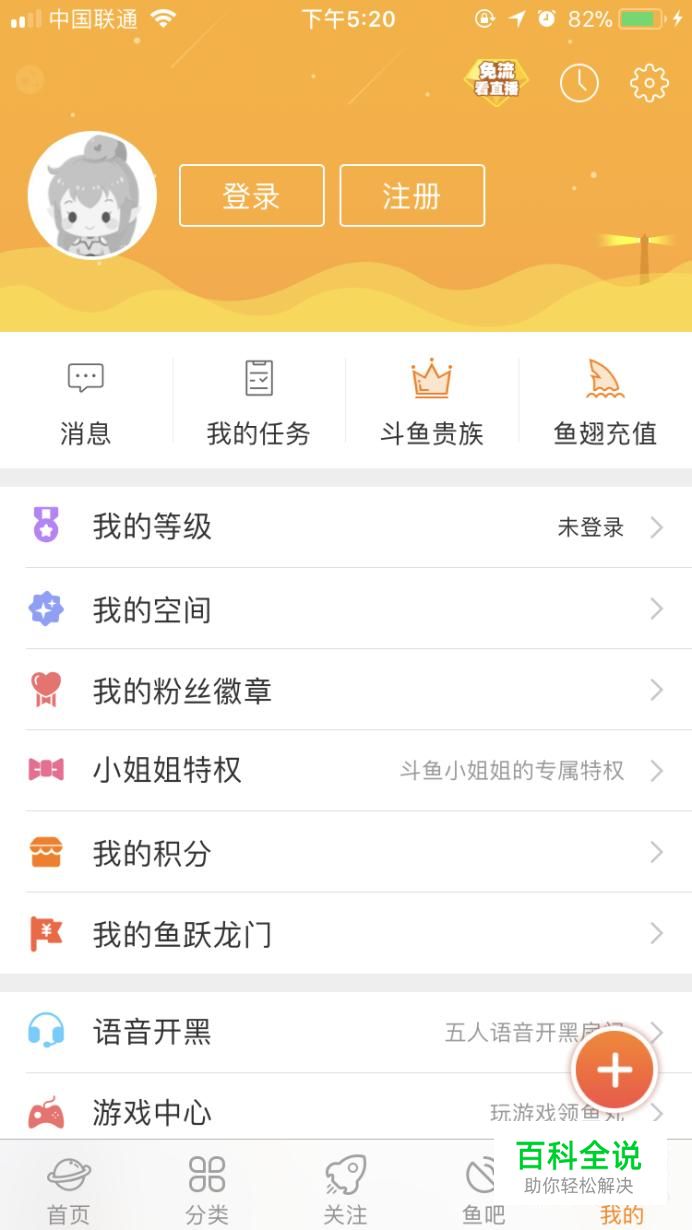Open the watch history clock icon
This screenshot has height=1230, width=692.
coord(579,83)
